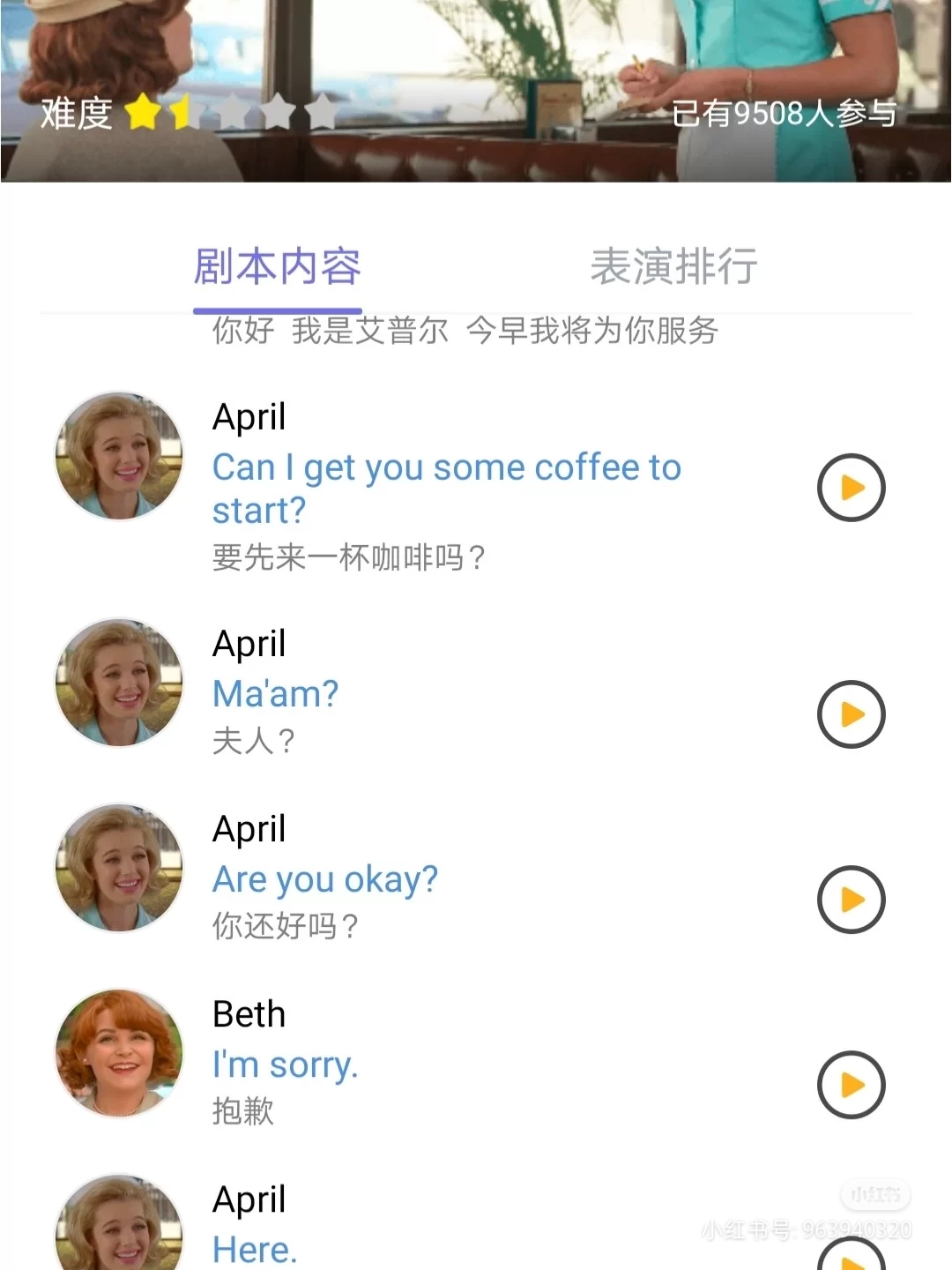The image size is (952, 1270).
Task: Tap the "Ma'am?" English subtitle
Action: tap(275, 694)
